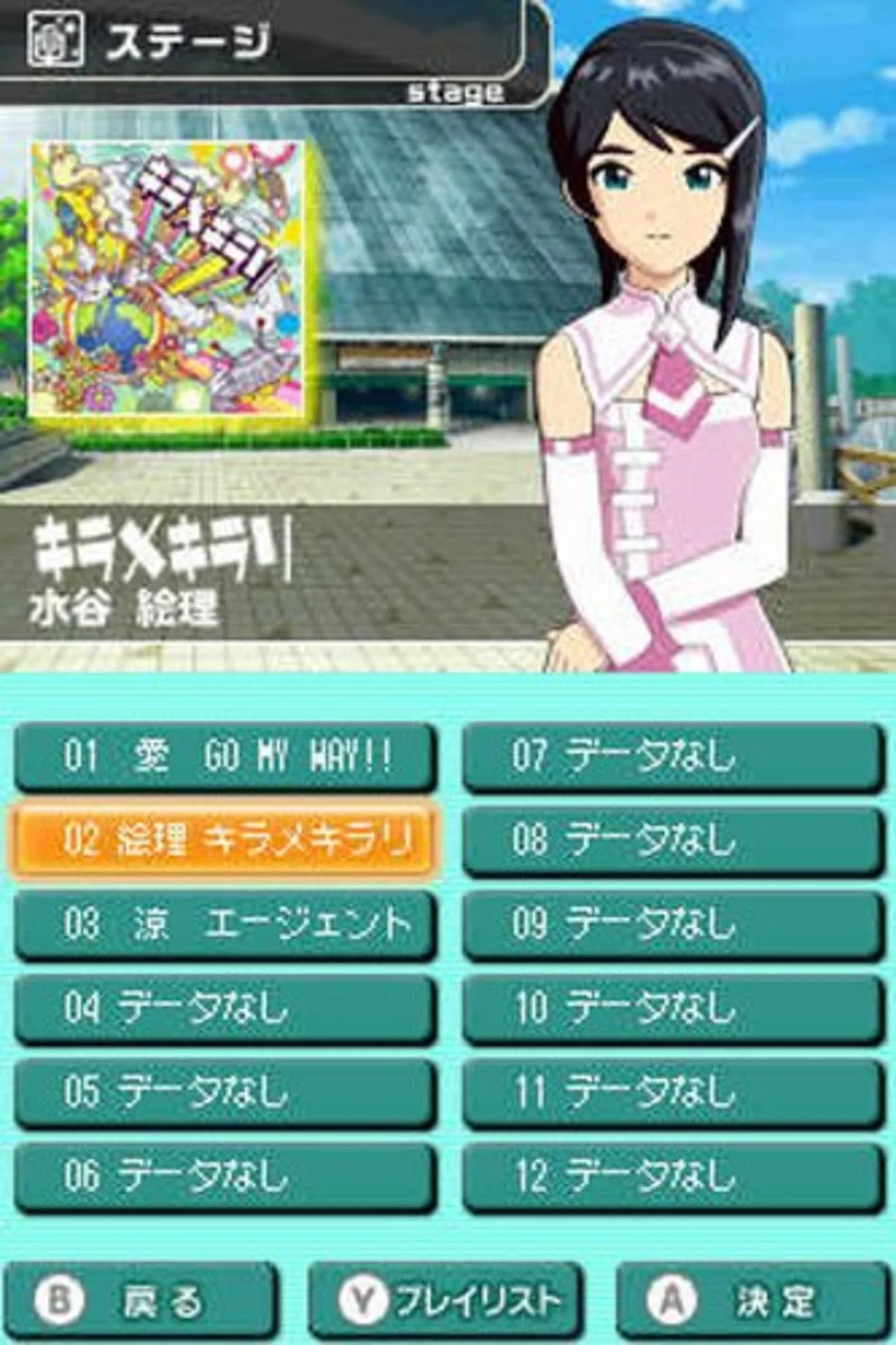Choose slot 12 データなし

[672, 1176]
